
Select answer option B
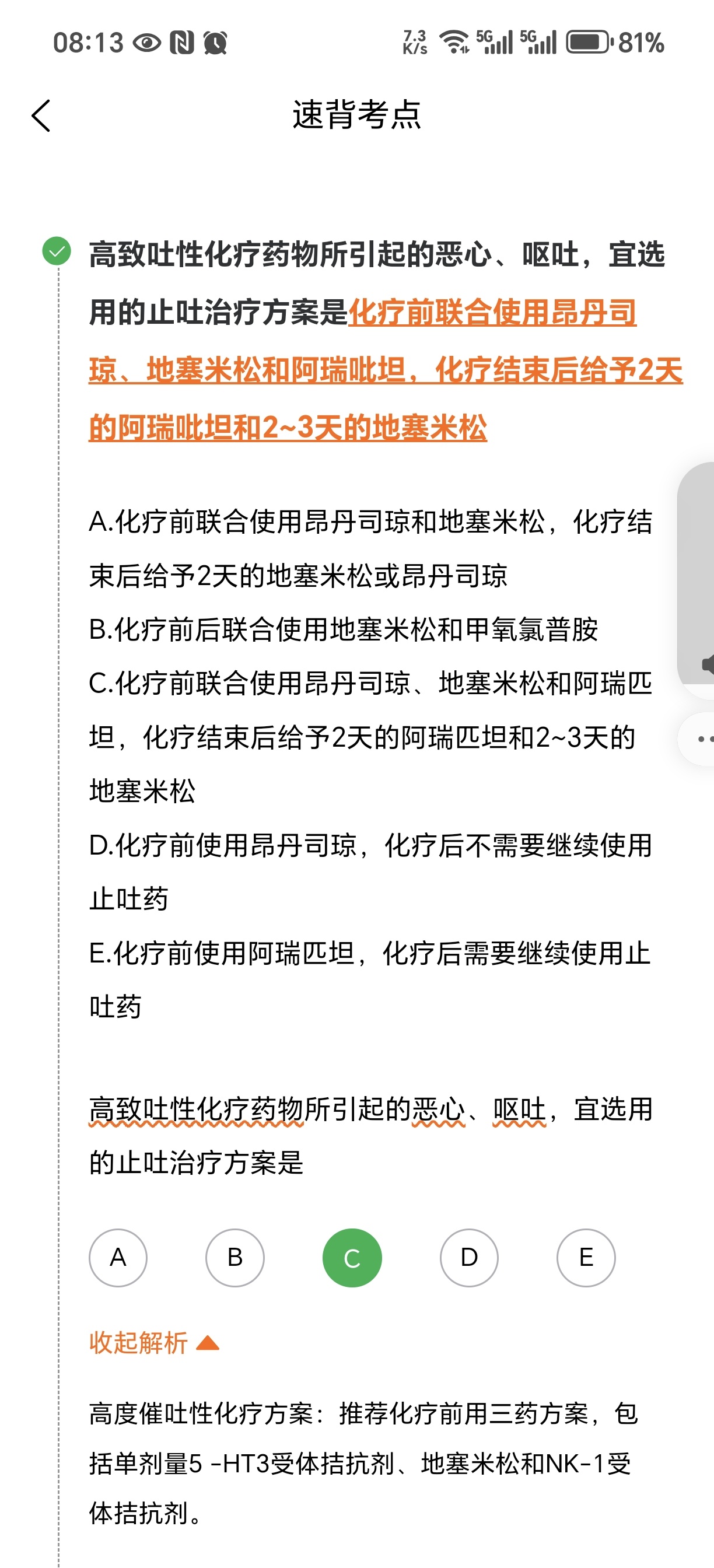[235, 1258]
